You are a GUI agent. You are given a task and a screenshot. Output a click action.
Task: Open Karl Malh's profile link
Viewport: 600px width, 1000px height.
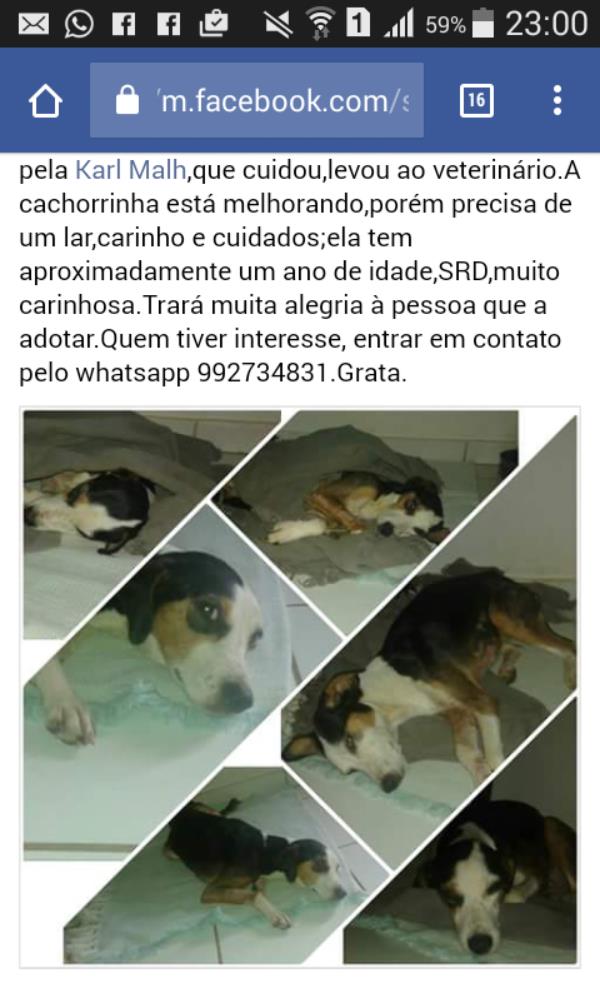click(x=130, y=170)
